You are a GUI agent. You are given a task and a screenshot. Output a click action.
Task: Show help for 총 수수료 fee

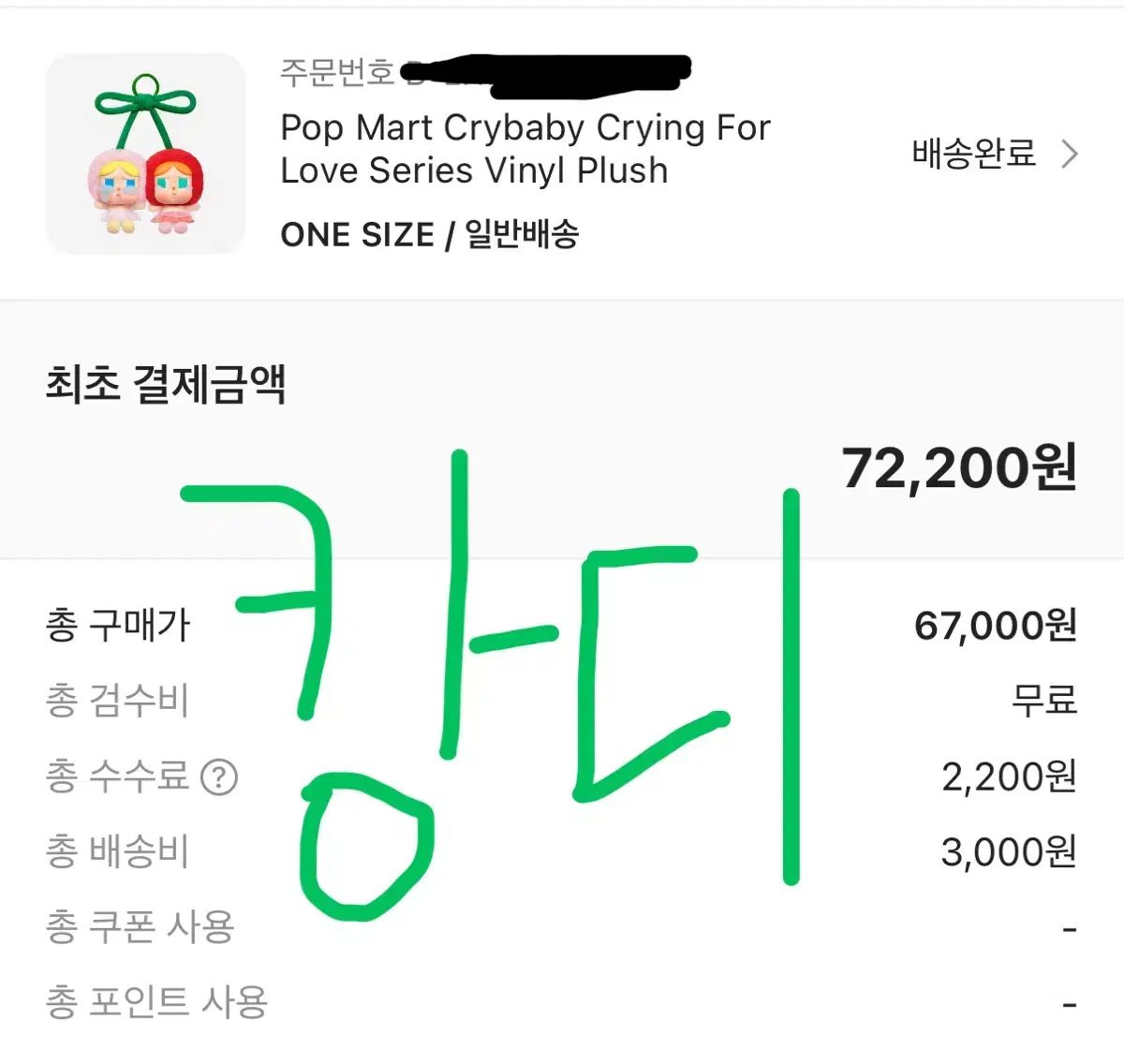[220, 777]
